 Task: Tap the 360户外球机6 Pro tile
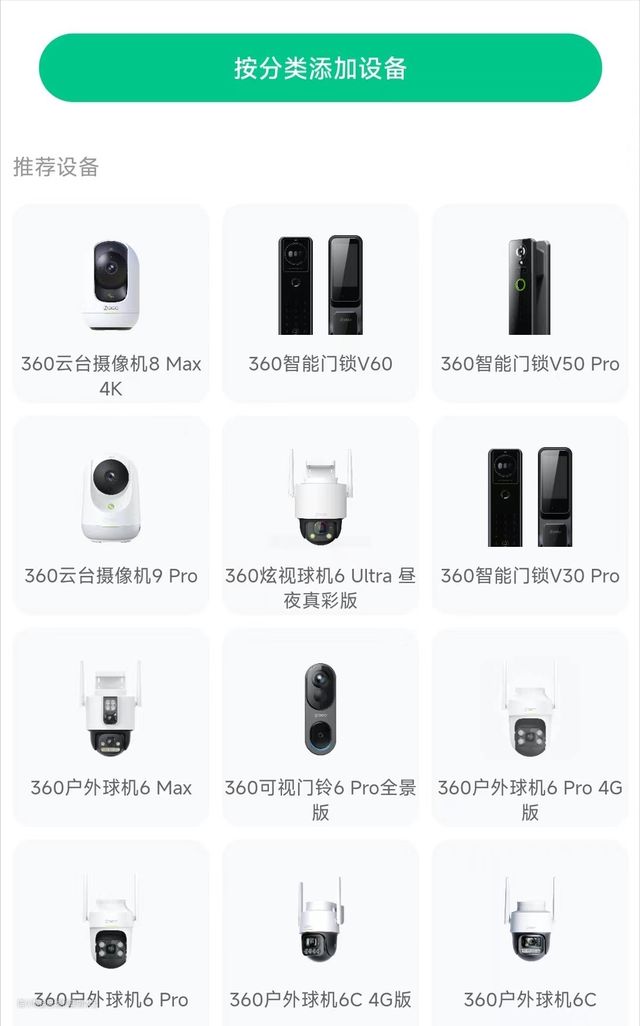coord(111,935)
